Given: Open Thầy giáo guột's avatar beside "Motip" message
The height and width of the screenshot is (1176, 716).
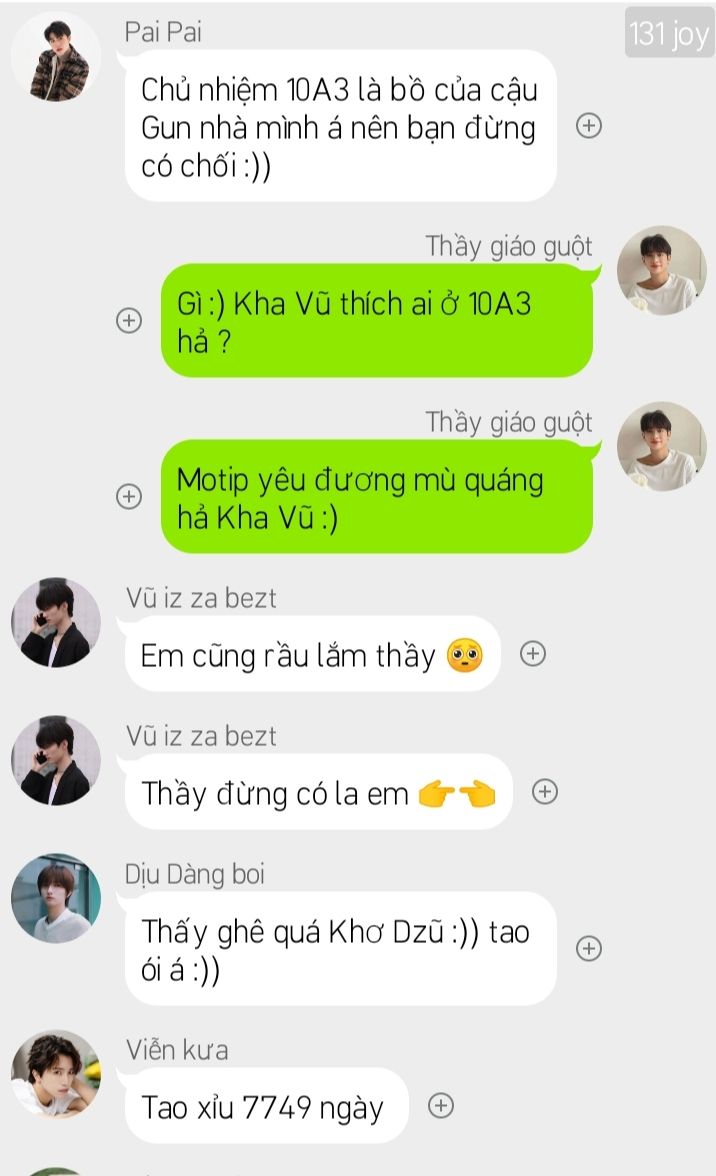Looking at the screenshot, I should [x=661, y=447].
